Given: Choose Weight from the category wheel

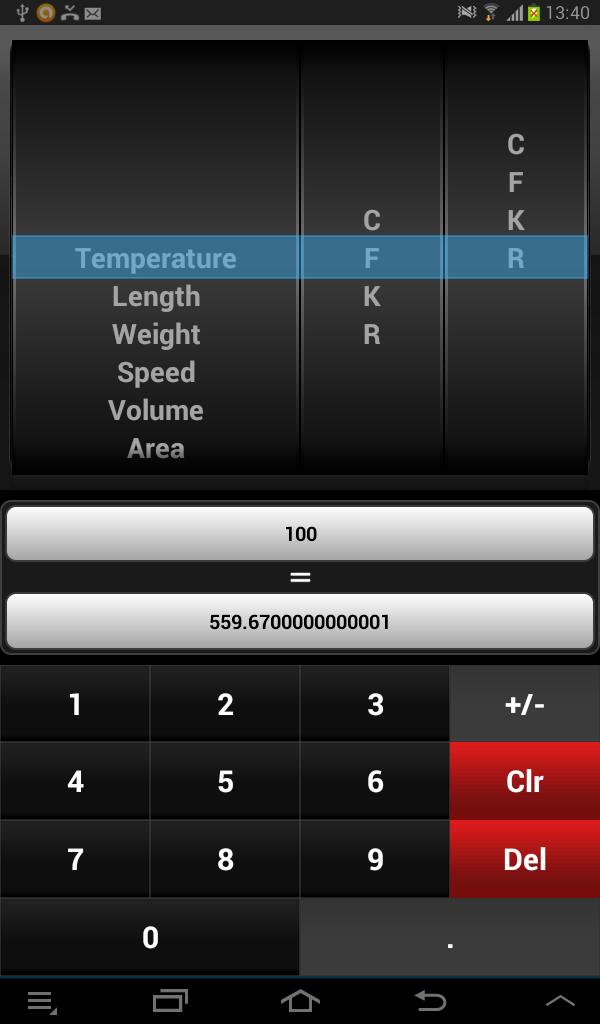Looking at the screenshot, I should point(156,335).
